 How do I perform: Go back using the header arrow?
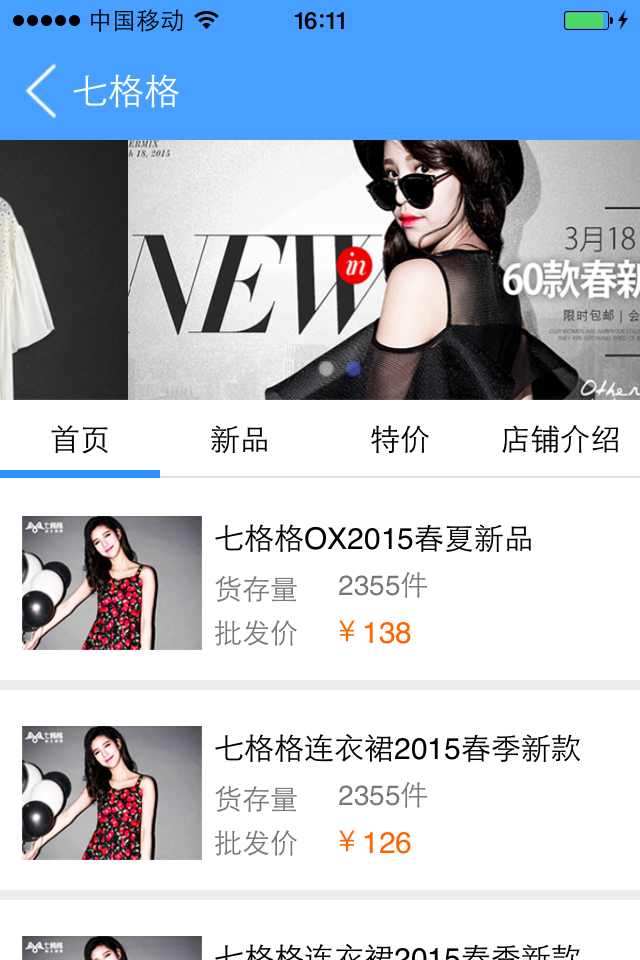pyautogui.click(x=41, y=92)
